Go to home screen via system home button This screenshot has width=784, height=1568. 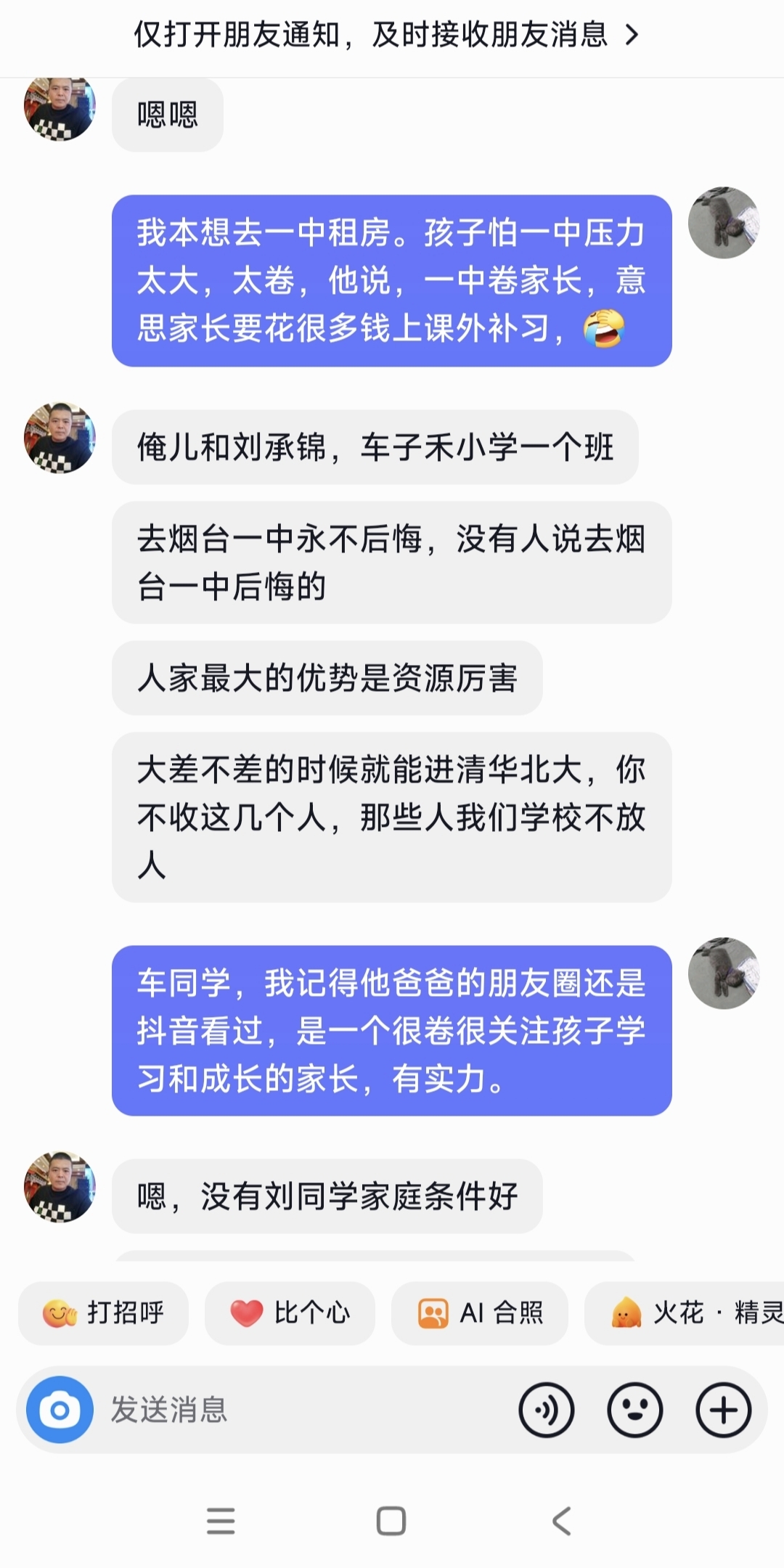391,1521
